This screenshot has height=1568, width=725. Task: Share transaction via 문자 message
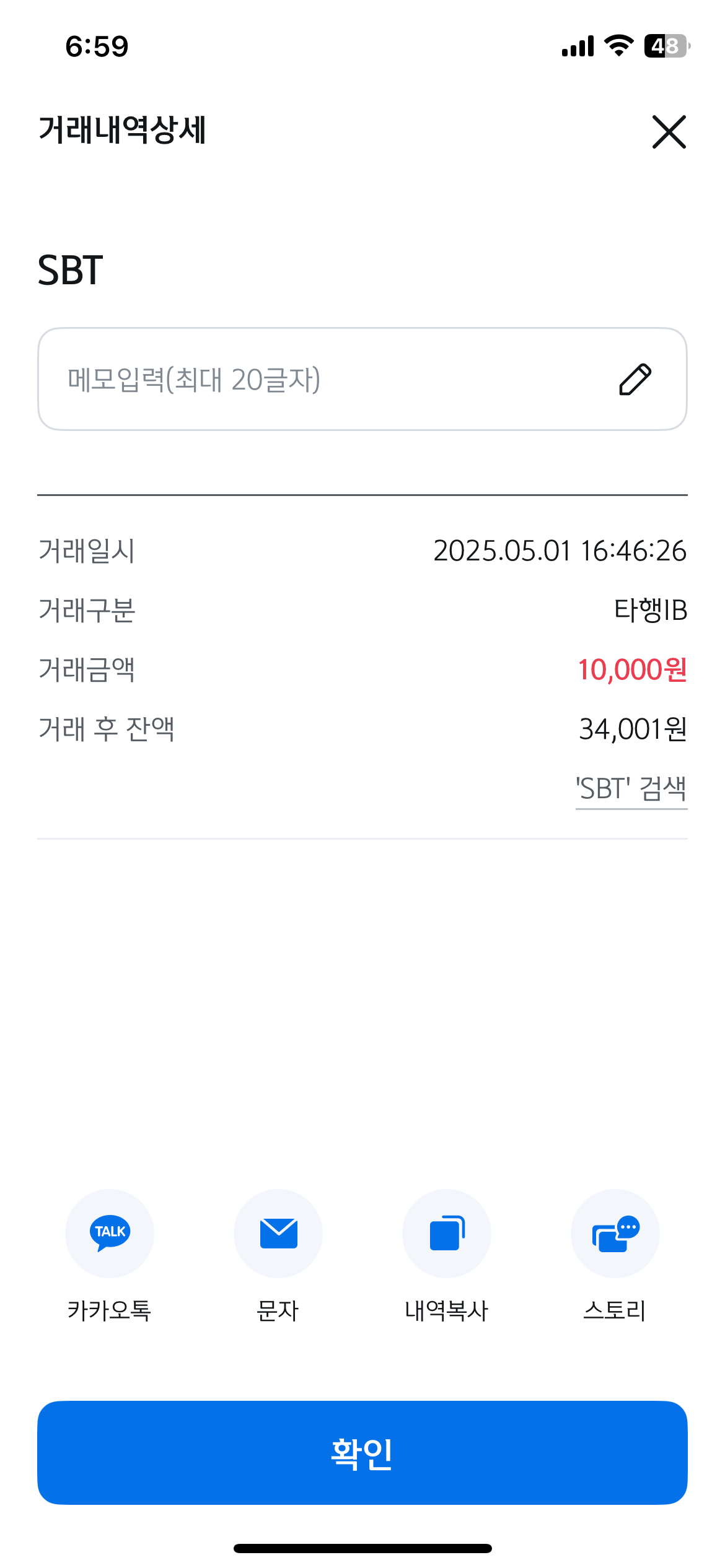point(278,1257)
